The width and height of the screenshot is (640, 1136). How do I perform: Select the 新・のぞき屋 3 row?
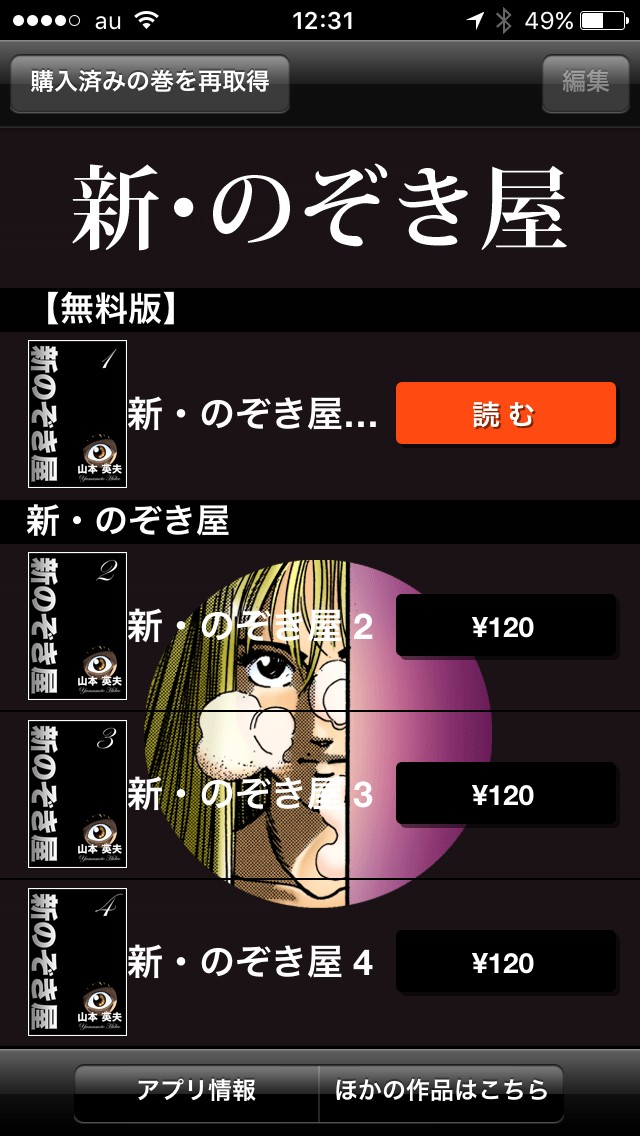tap(320, 795)
